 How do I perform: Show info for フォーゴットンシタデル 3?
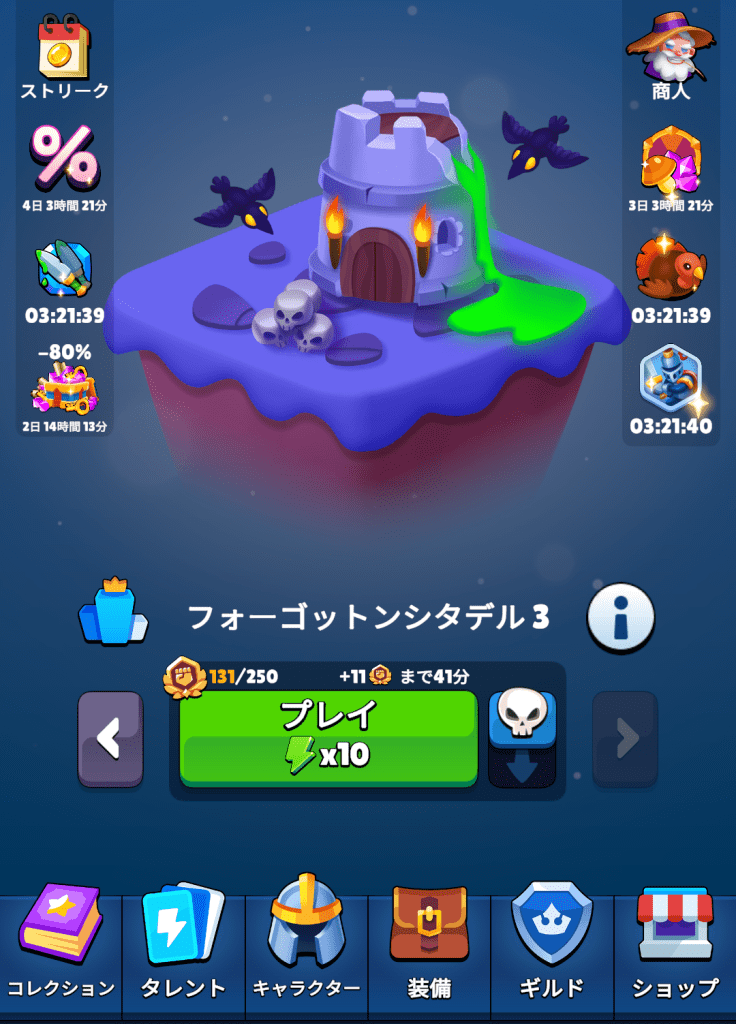coord(620,618)
